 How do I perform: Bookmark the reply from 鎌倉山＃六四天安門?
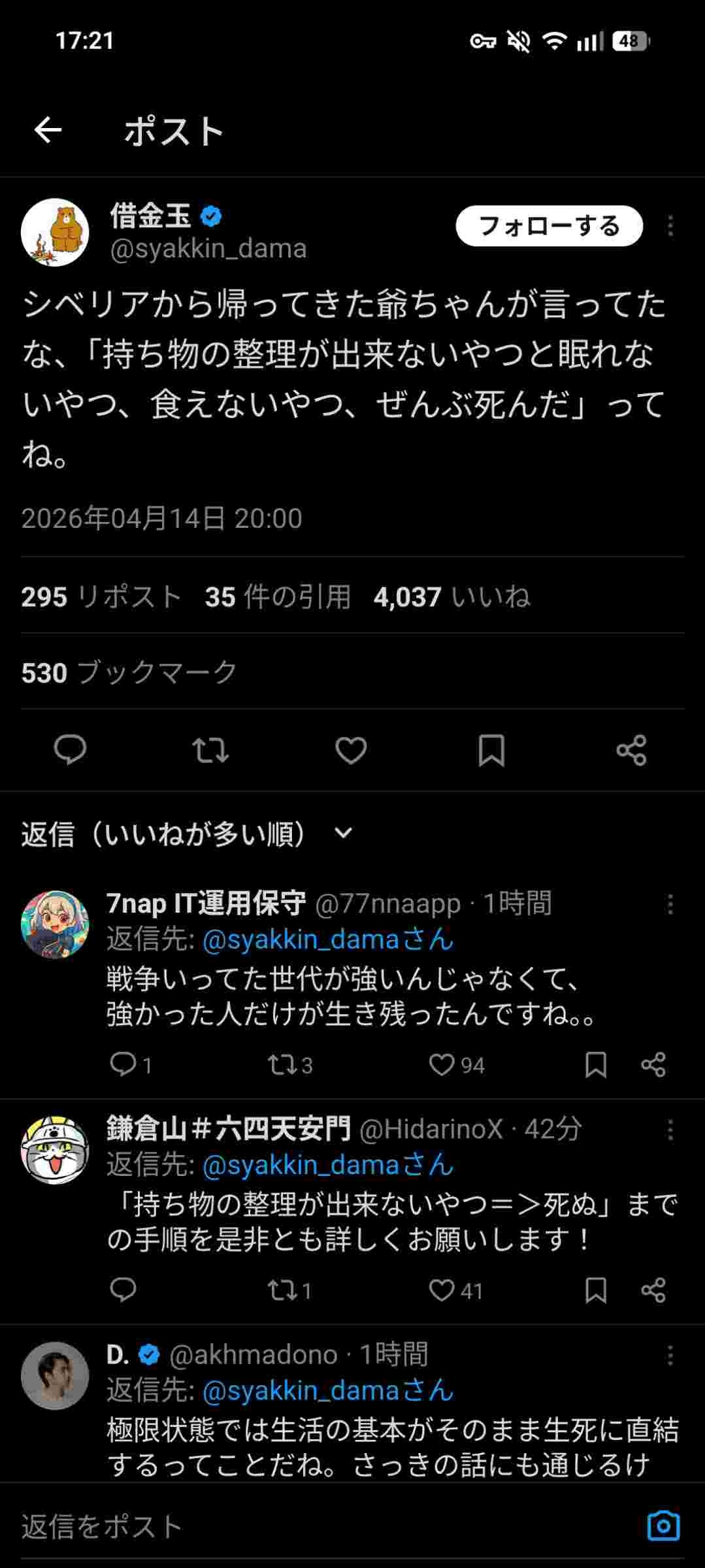tap(595, 1290)
